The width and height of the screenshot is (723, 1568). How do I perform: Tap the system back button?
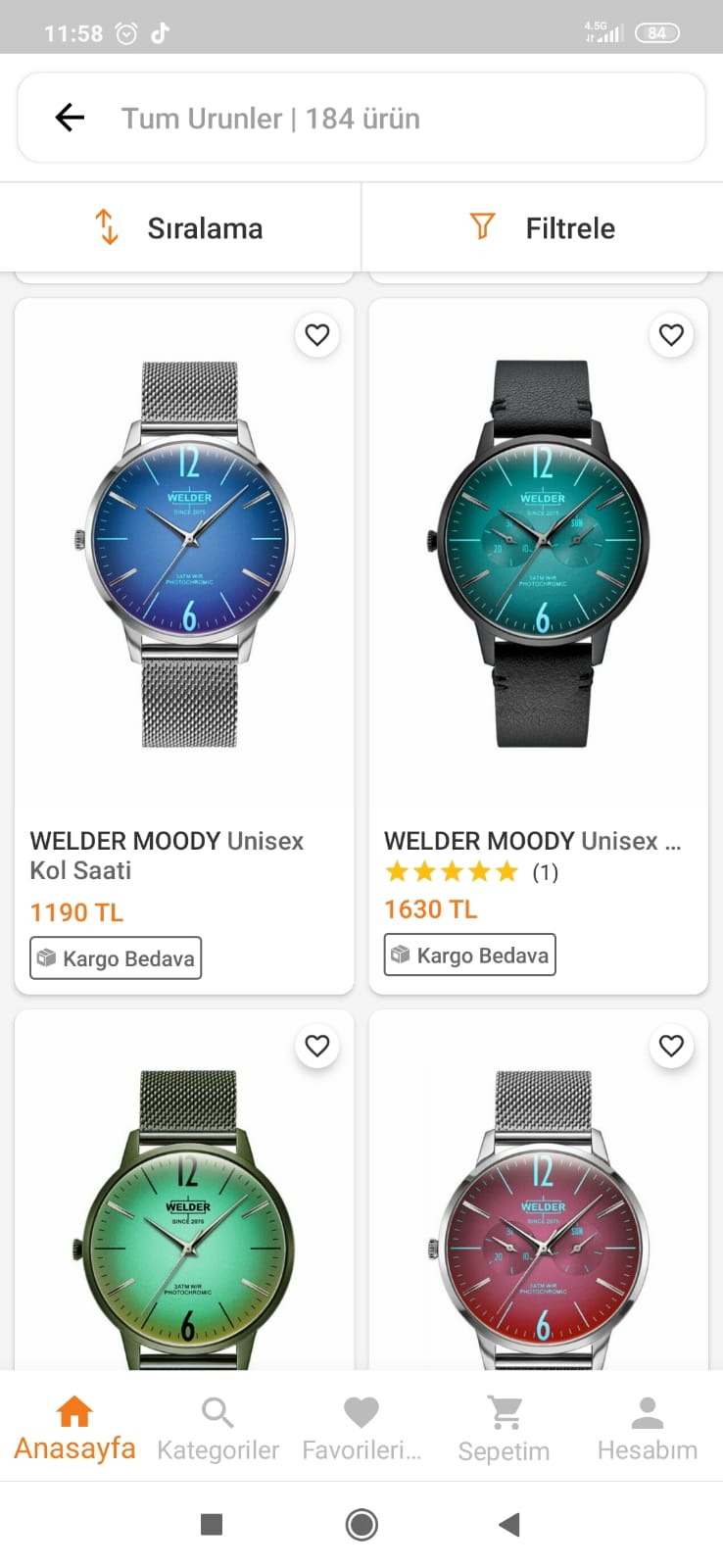coord(508,1524)
